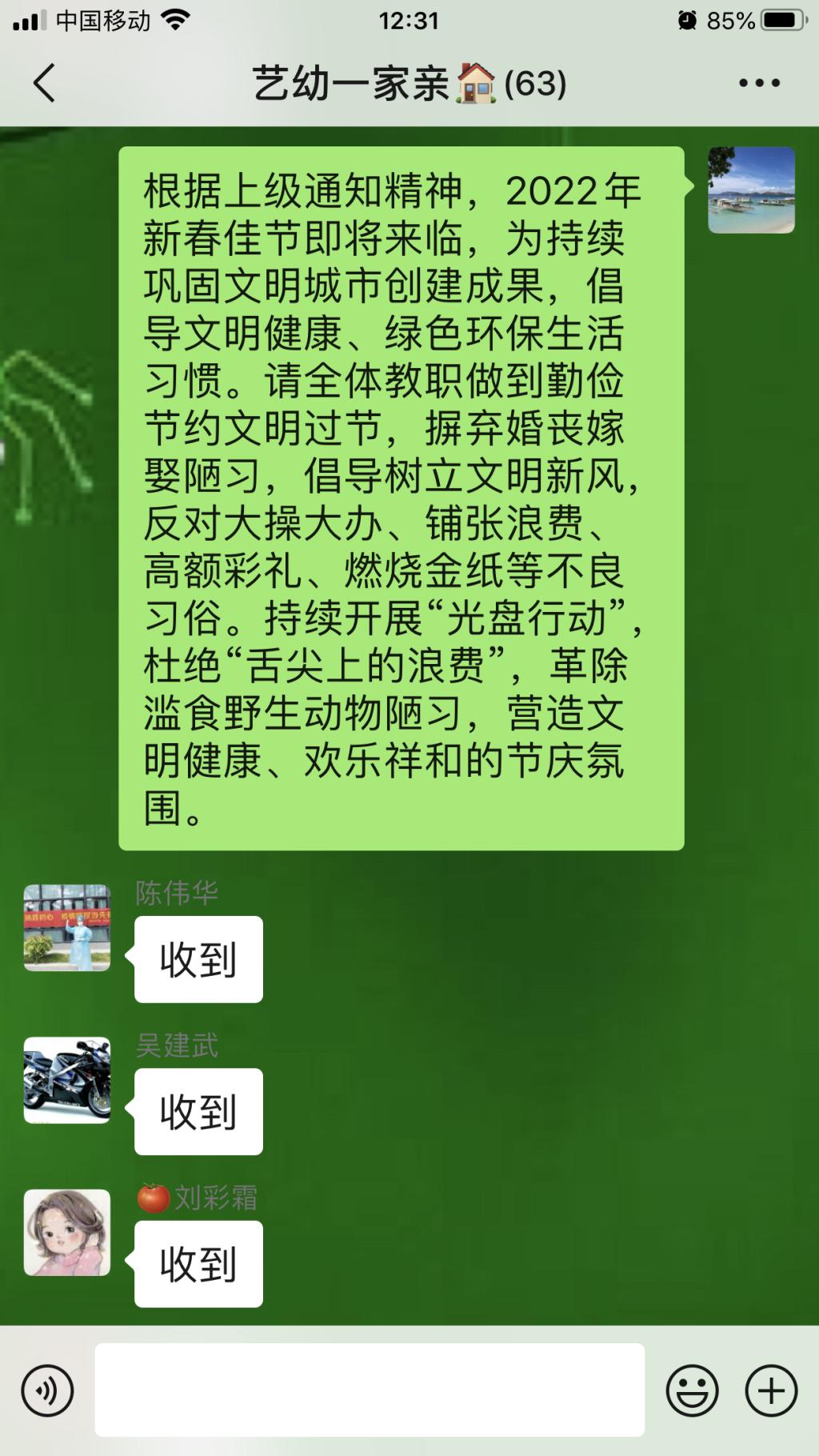The image size is (819, 1456).
Task: Open 刘彩霜's profile avatar
Action: click(x=67, y=1233)
